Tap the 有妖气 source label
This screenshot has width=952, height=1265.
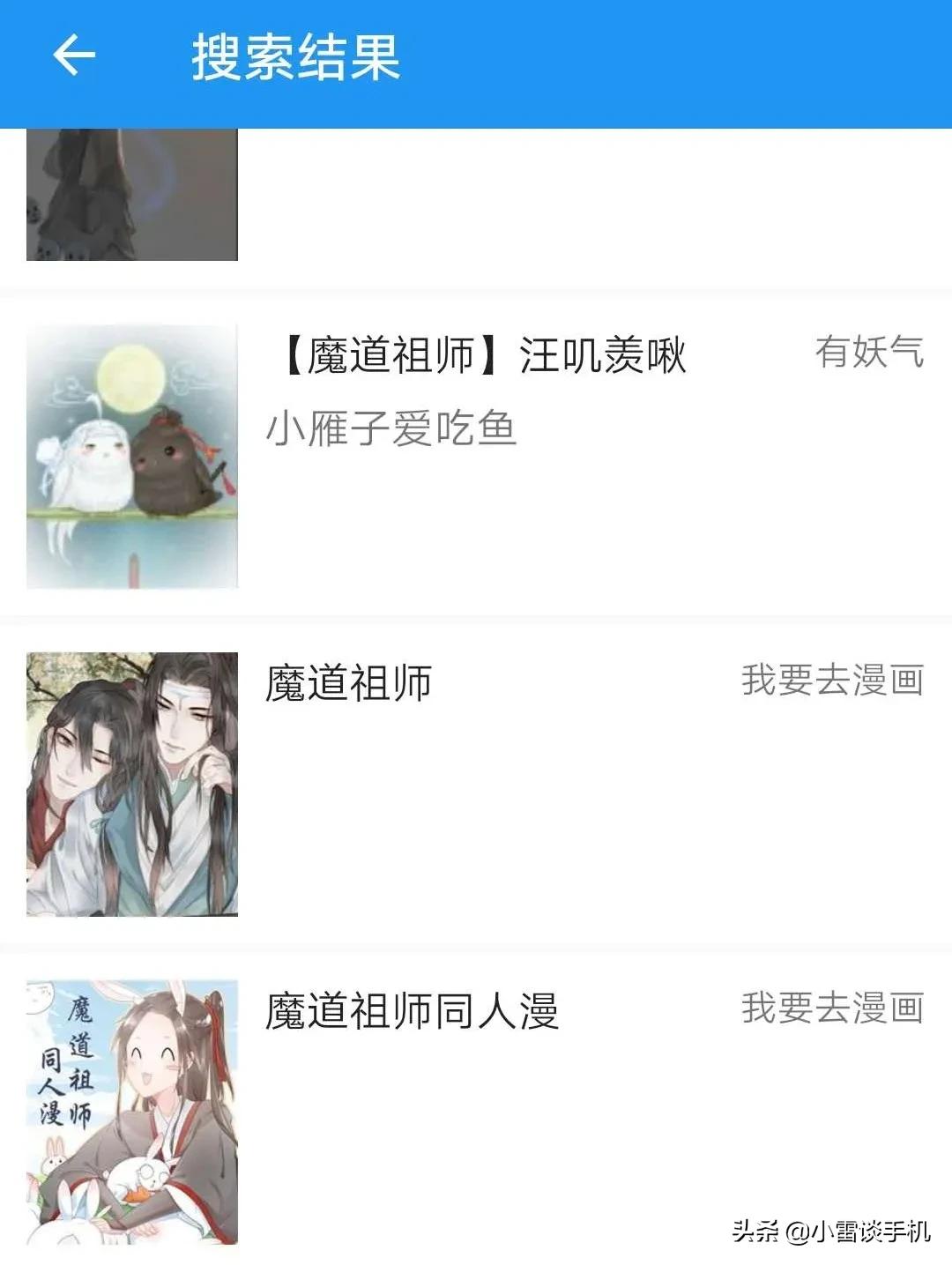pos(868,353)
